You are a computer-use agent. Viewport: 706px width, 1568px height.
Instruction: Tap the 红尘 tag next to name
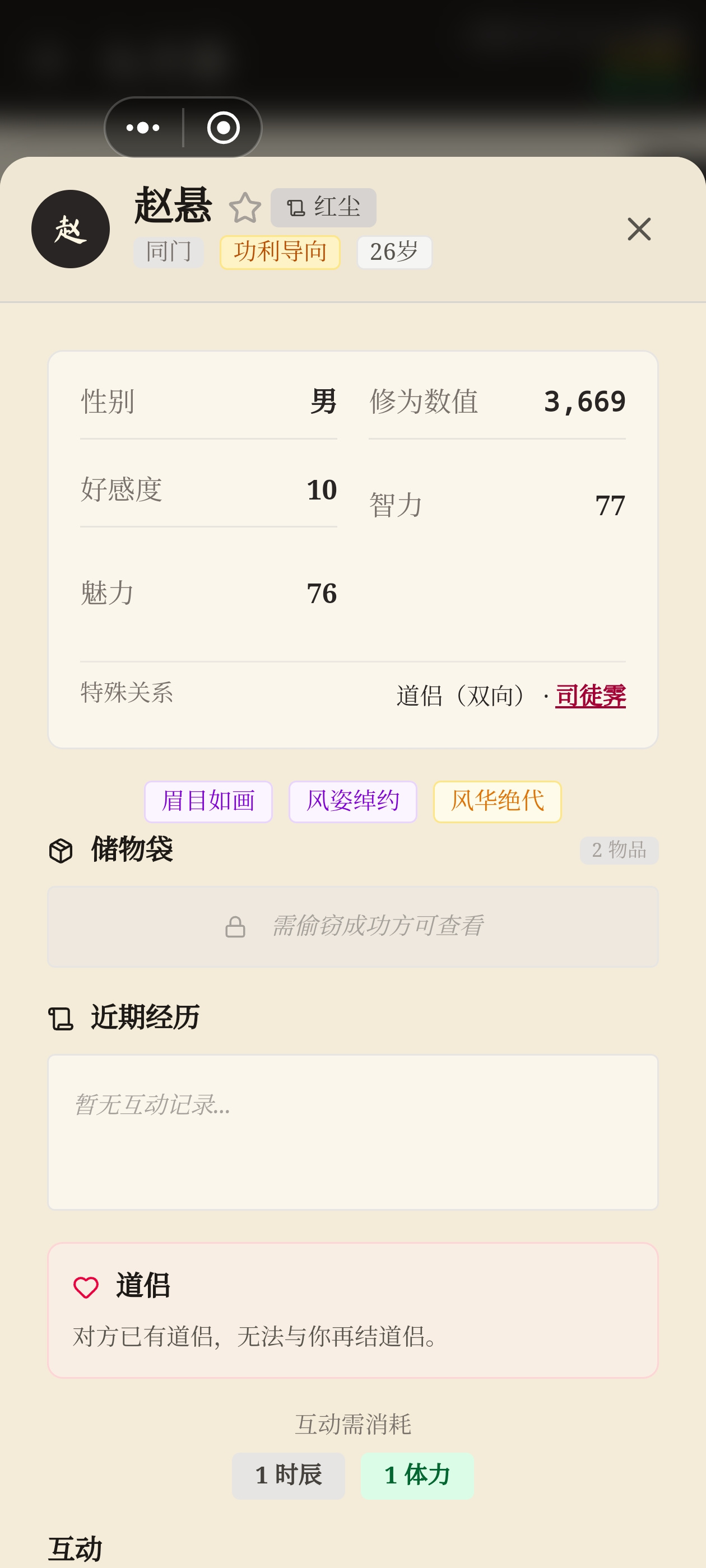pyautogui.click(x=323, y=208)
